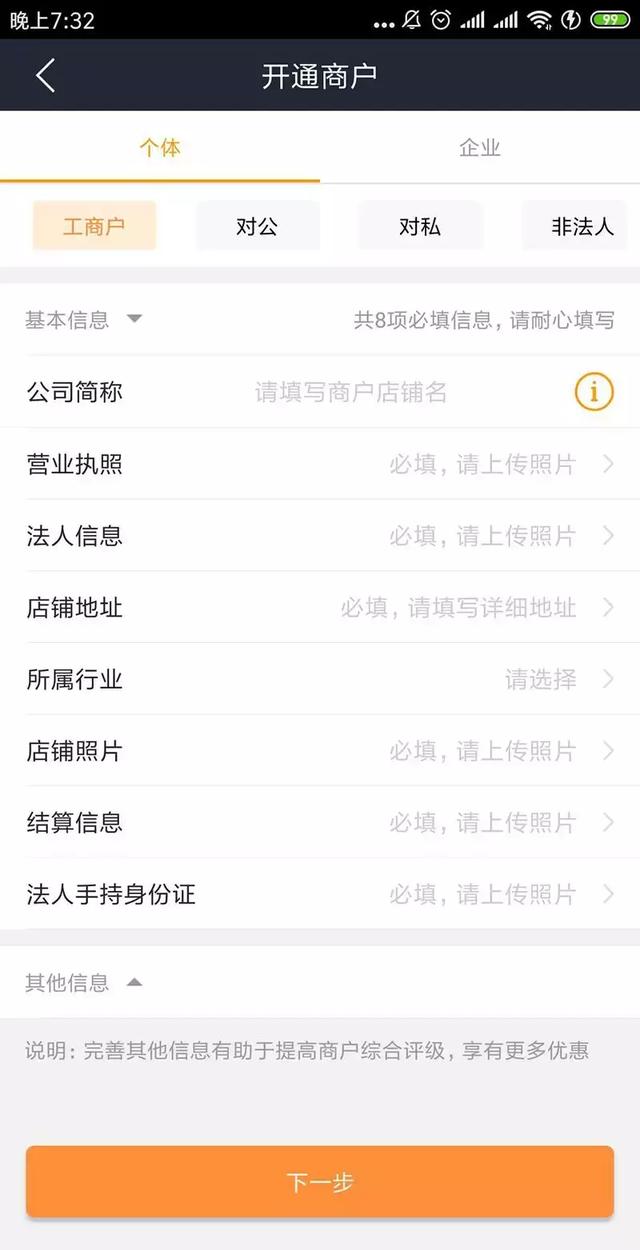Image resolution: width=640 pixels, height=1250 pixels.
Task: Choose the 工商户 chip
Action: pyautogui.click(x=94, y=226)
